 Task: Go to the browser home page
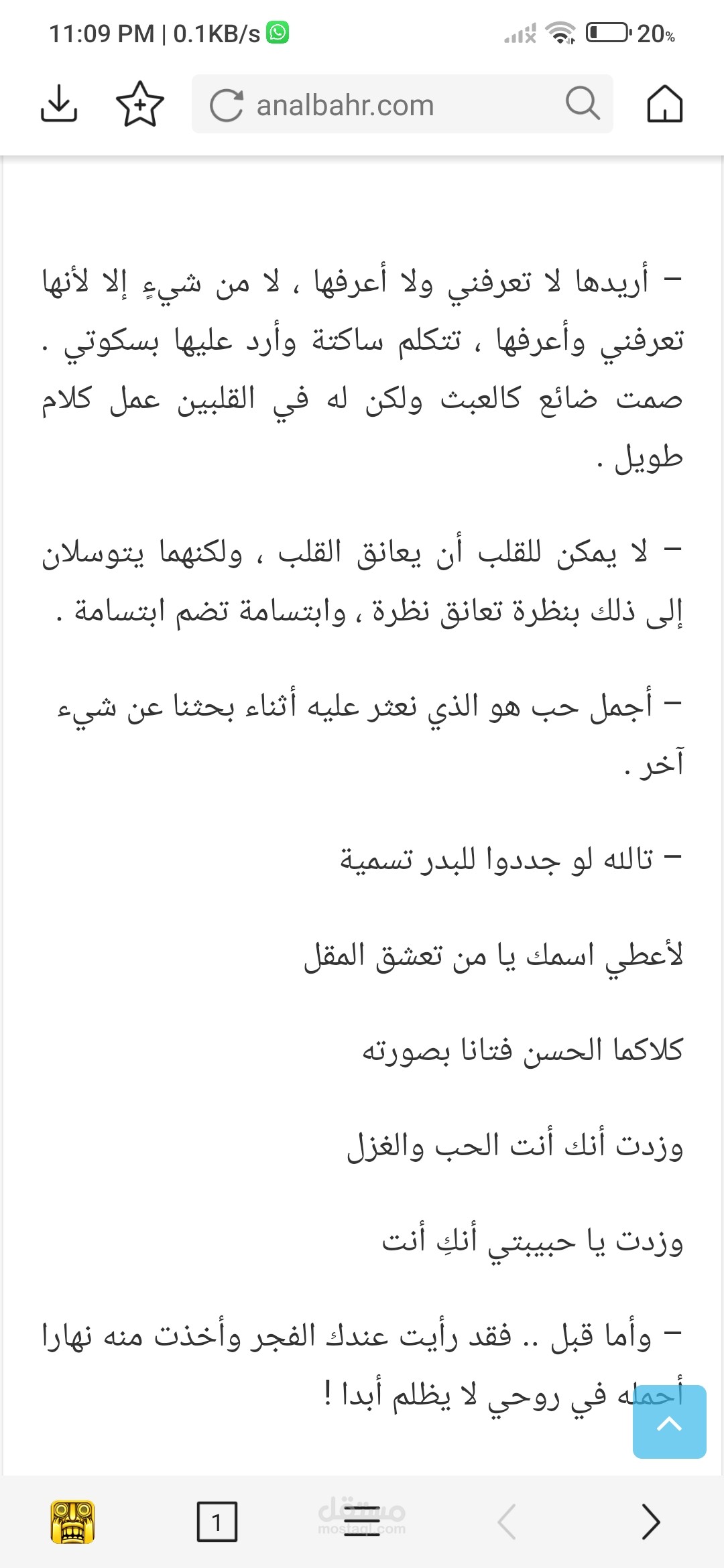point(664,104)
